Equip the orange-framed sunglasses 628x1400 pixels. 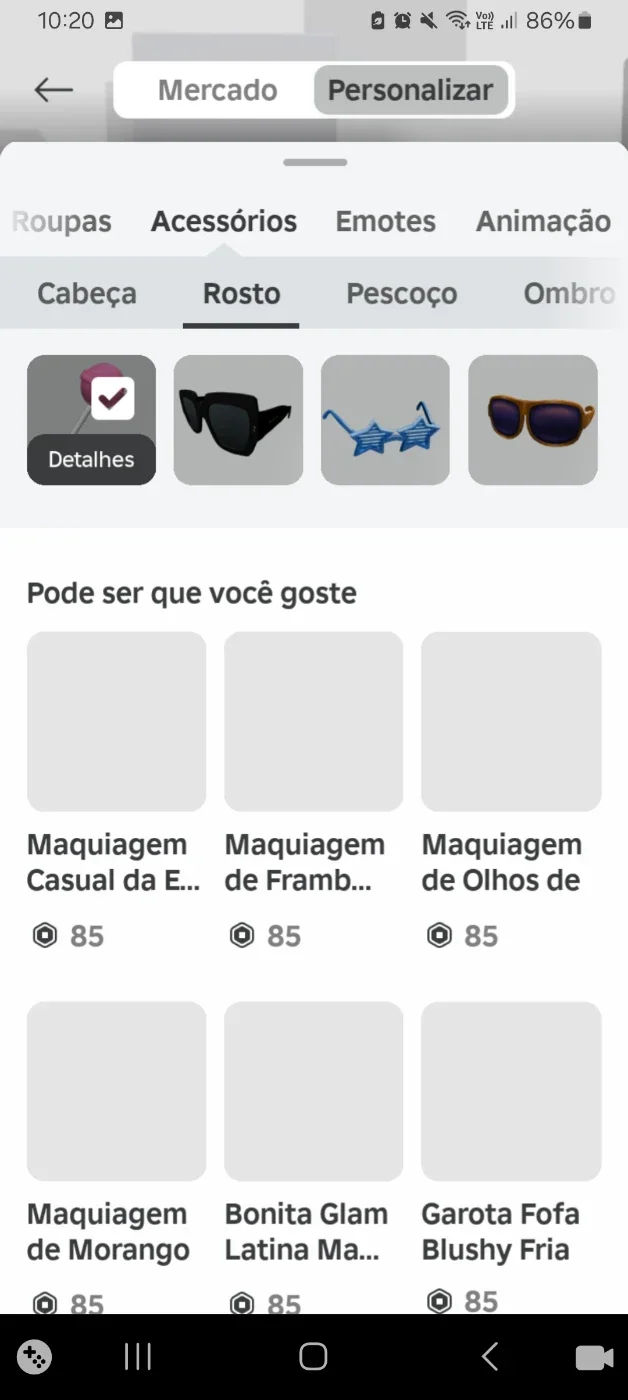coord(533,420)
